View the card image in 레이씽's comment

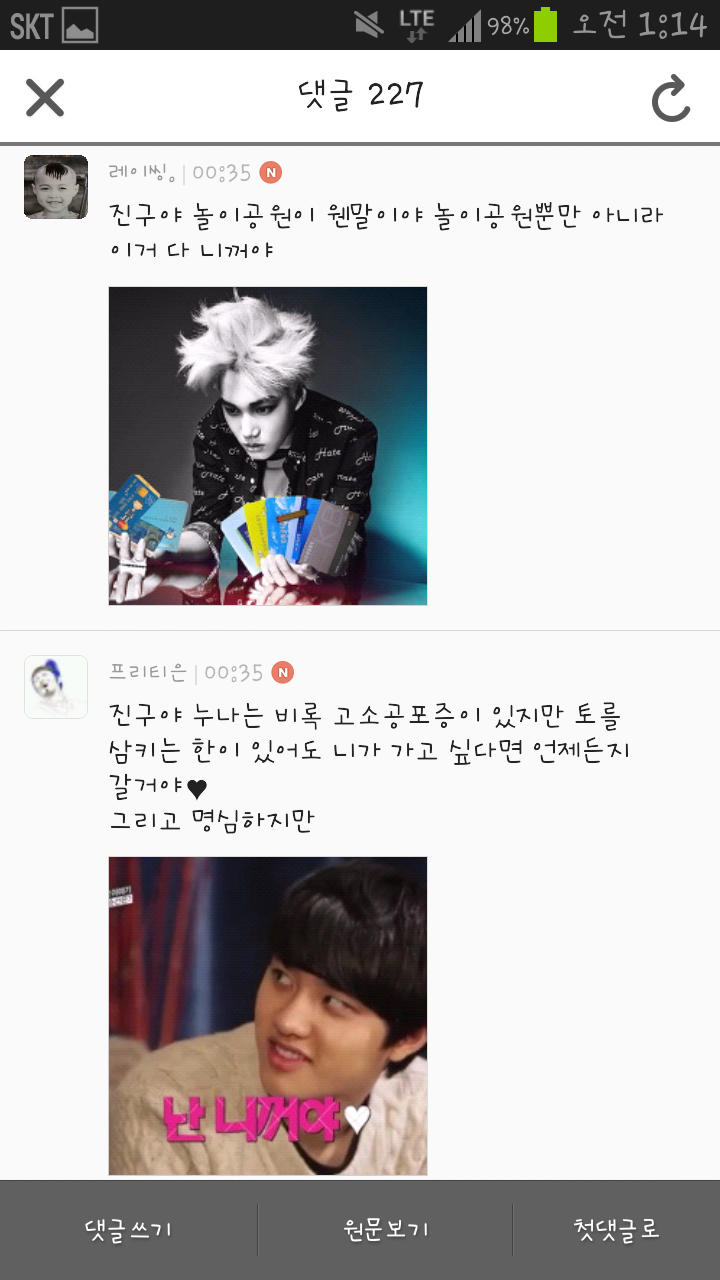click(x=268, y=446)
